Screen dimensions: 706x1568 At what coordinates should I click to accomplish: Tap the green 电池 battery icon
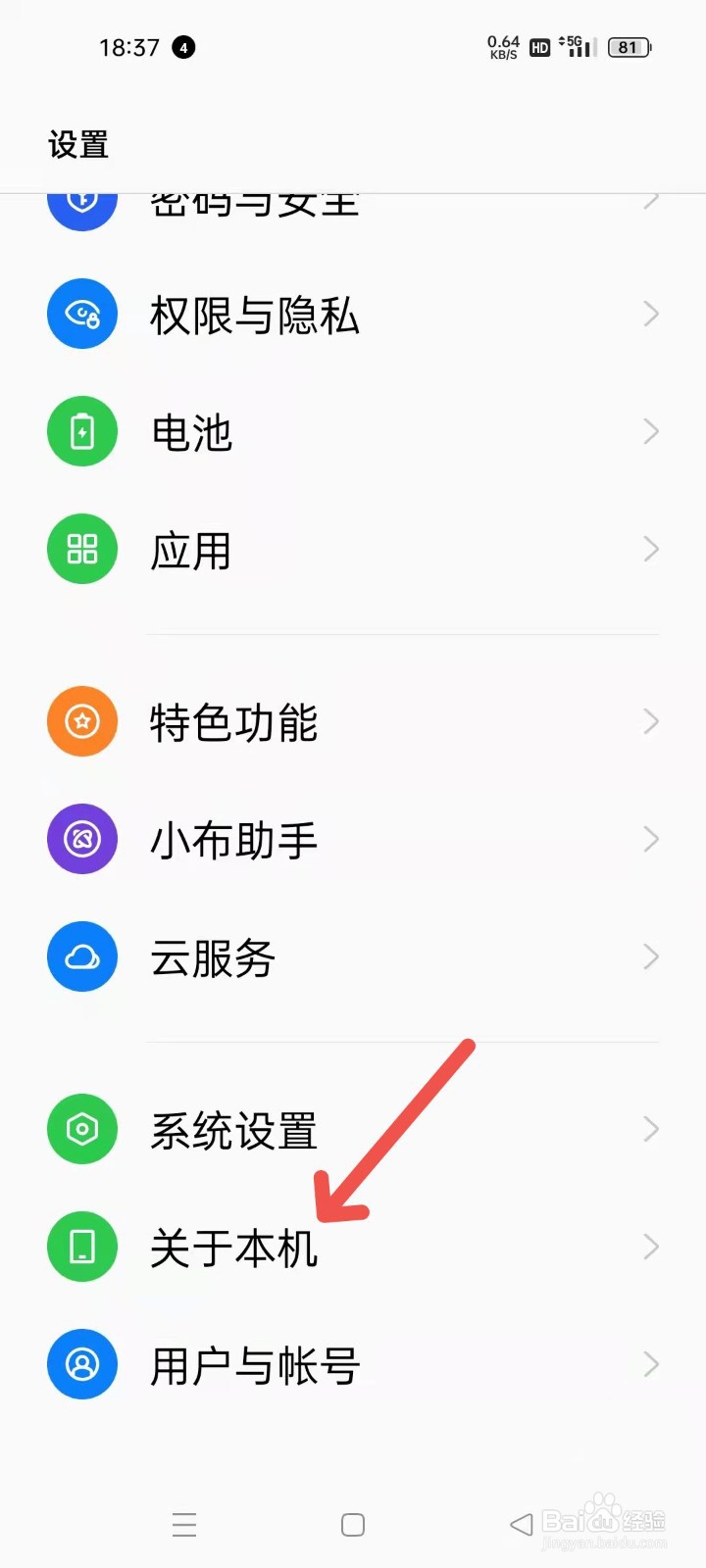coord(81,431)
